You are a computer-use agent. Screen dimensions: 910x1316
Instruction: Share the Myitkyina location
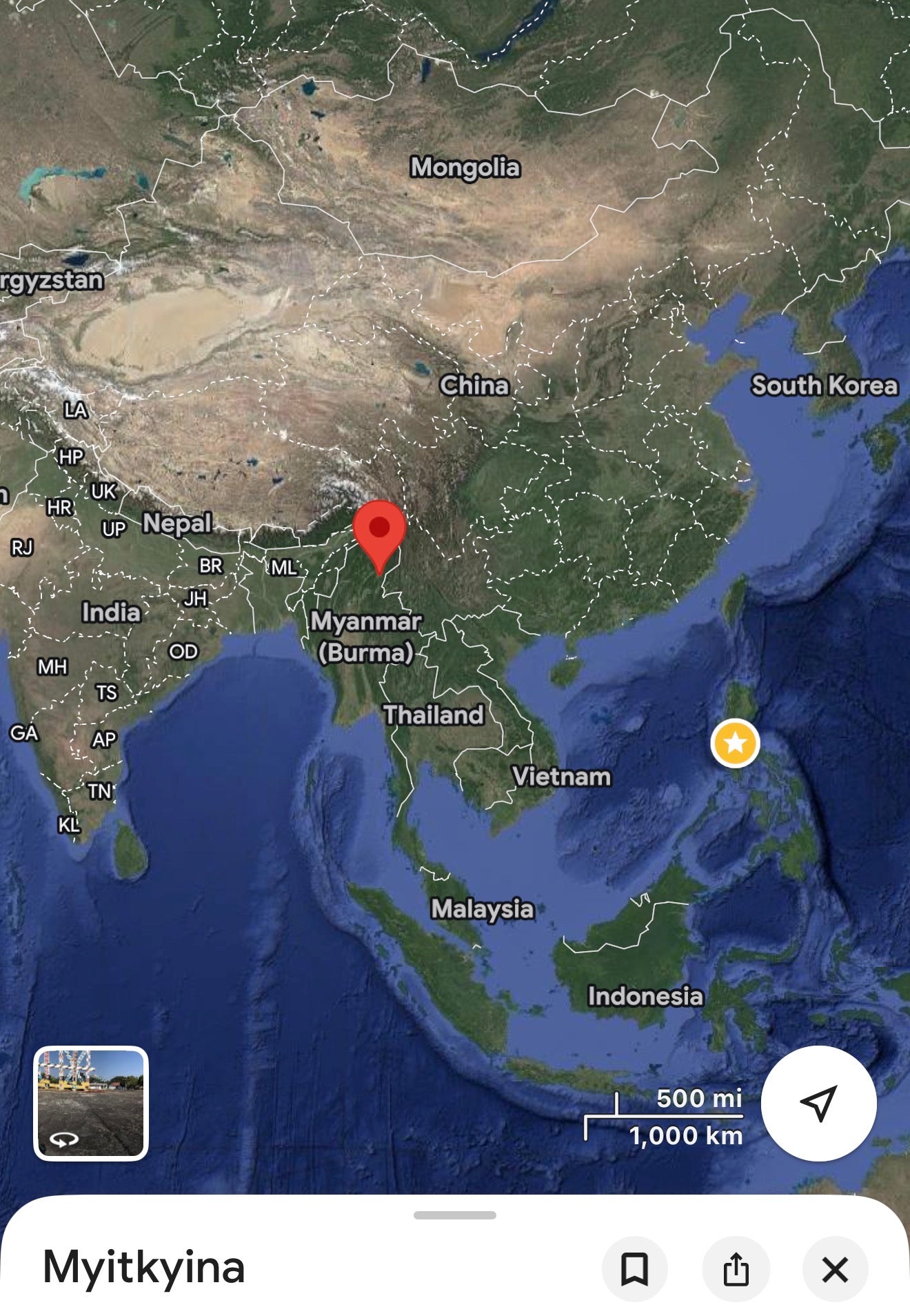coord(736,1269)
